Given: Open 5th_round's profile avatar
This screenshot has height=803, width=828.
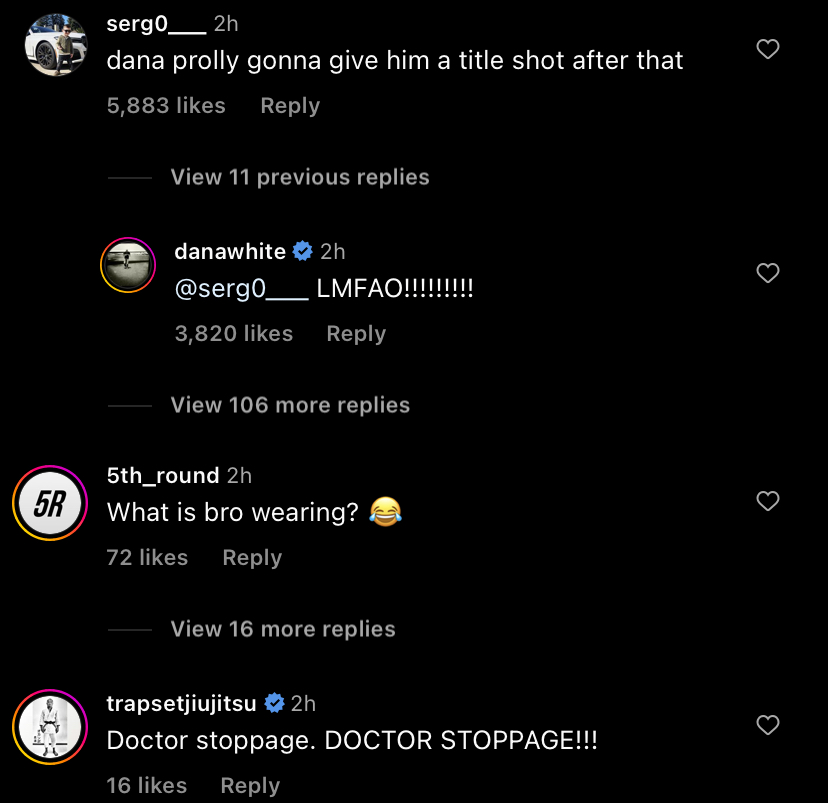Looking at the screenshot, I should click(x=50, y=503).
